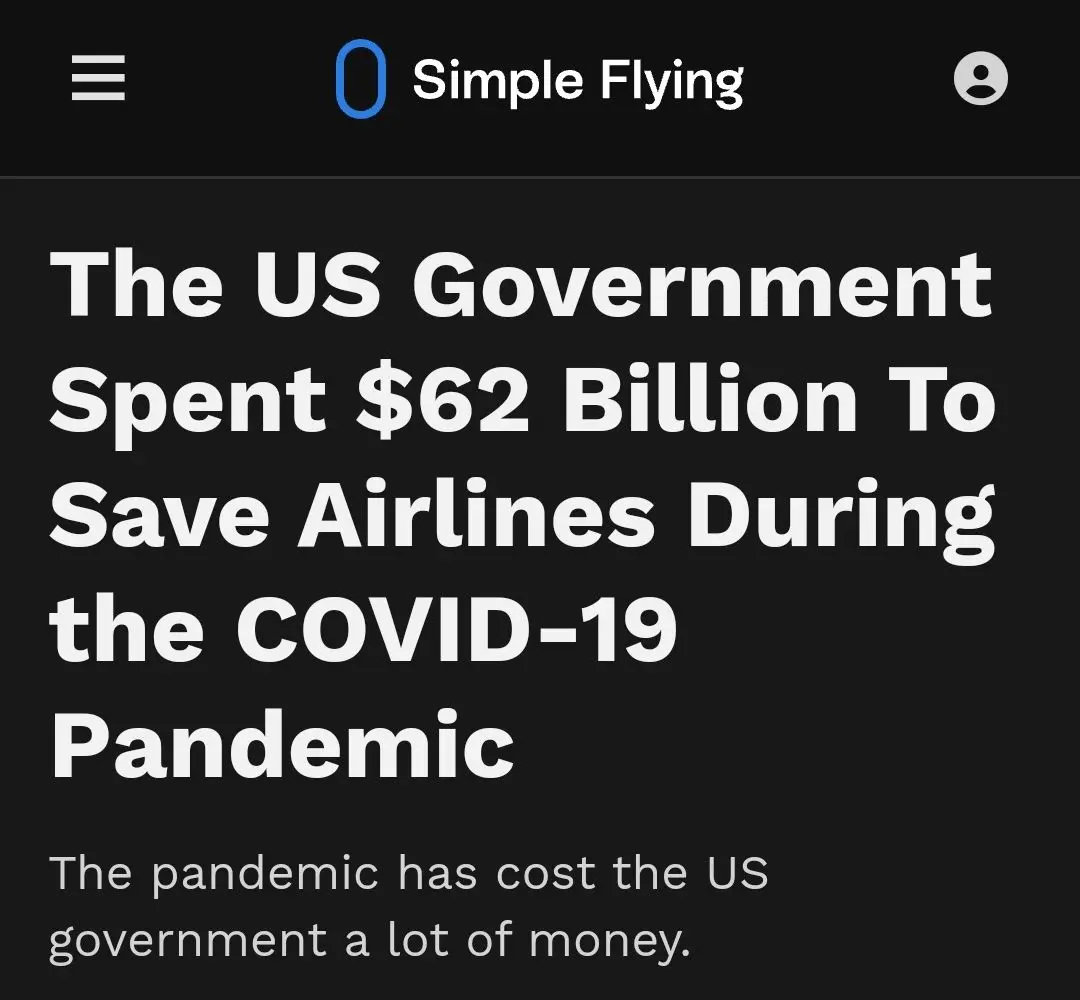Open the user account profile
1080x1000 pixels.
coord(980,79)
